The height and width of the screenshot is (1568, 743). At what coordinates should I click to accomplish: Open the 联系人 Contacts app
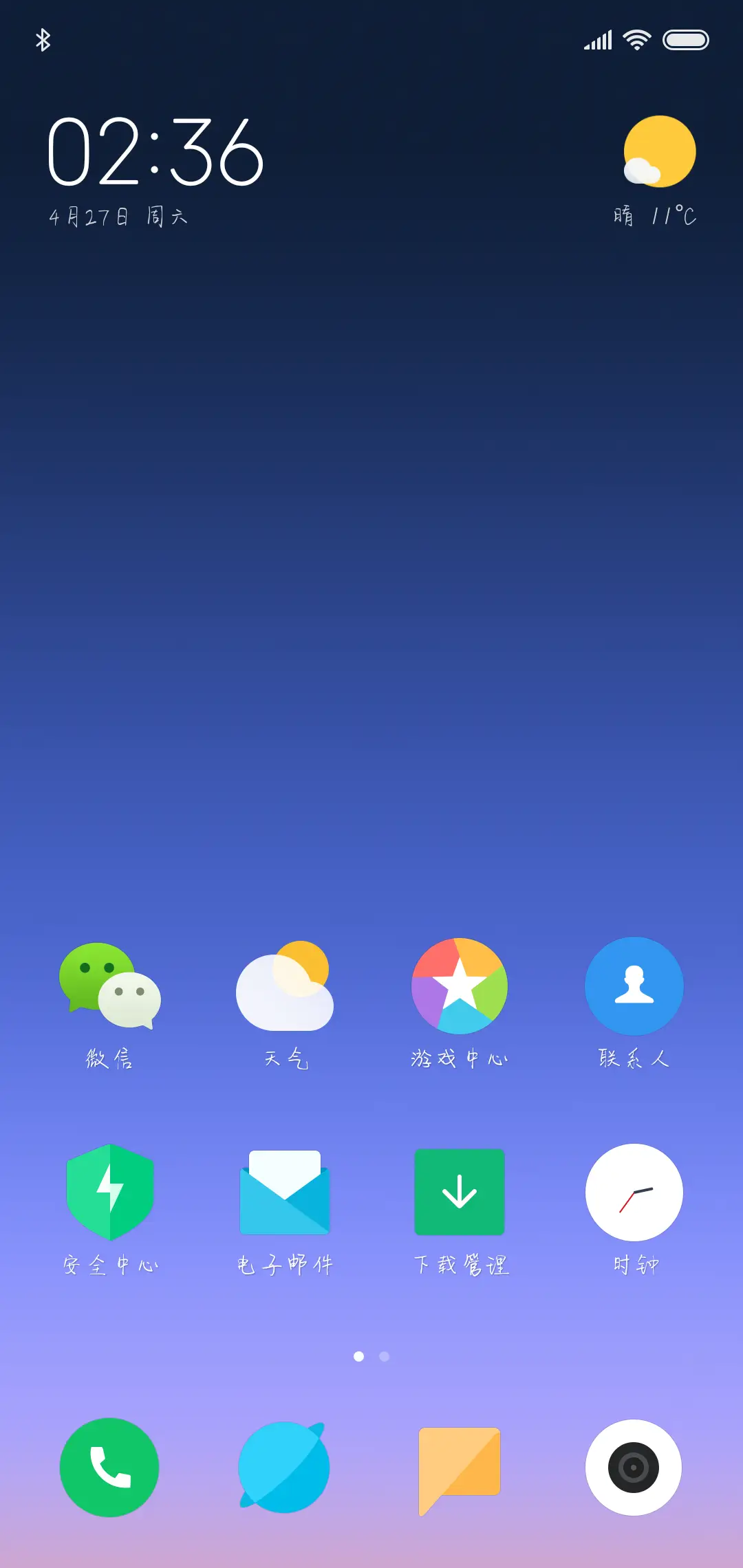(x=634, y=987)
